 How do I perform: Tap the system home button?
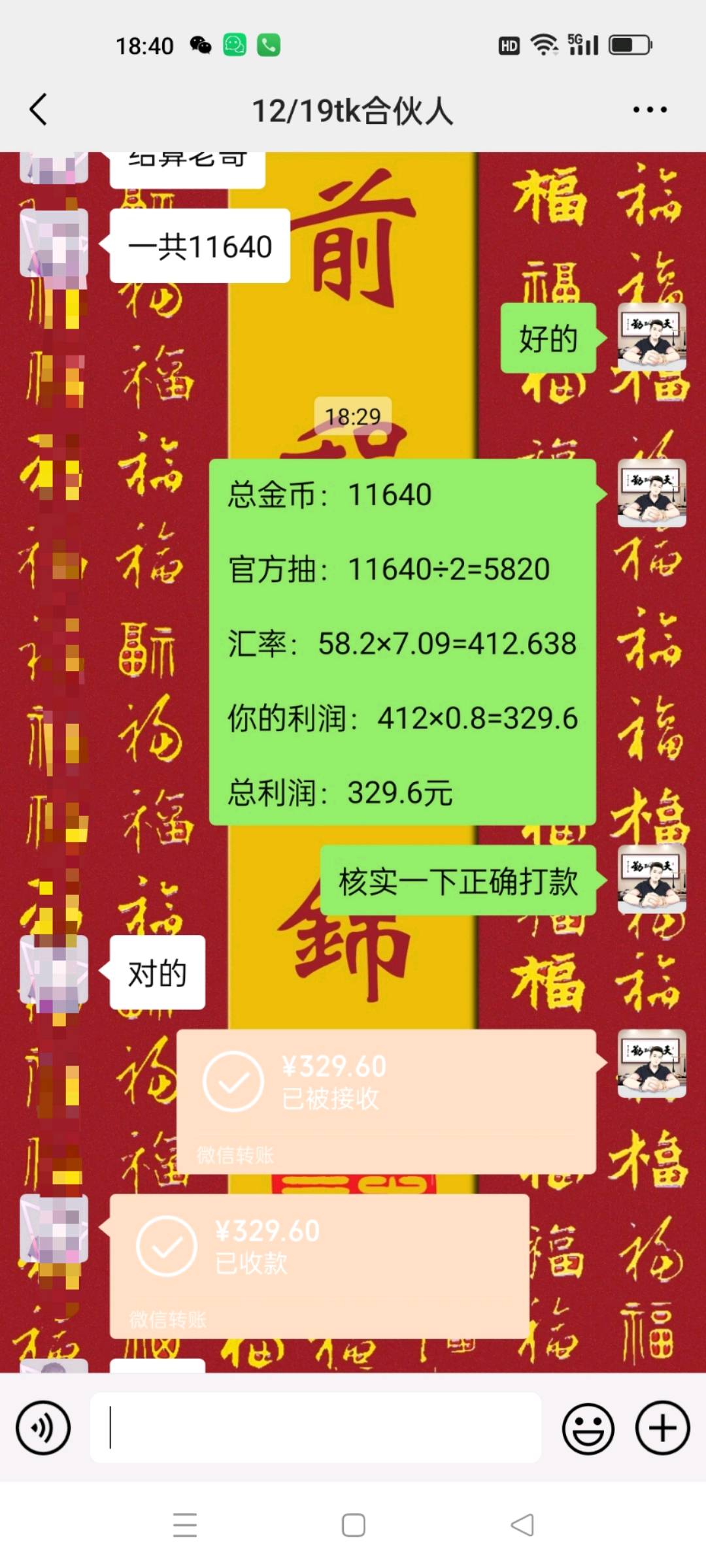(x=353, y=1525)
